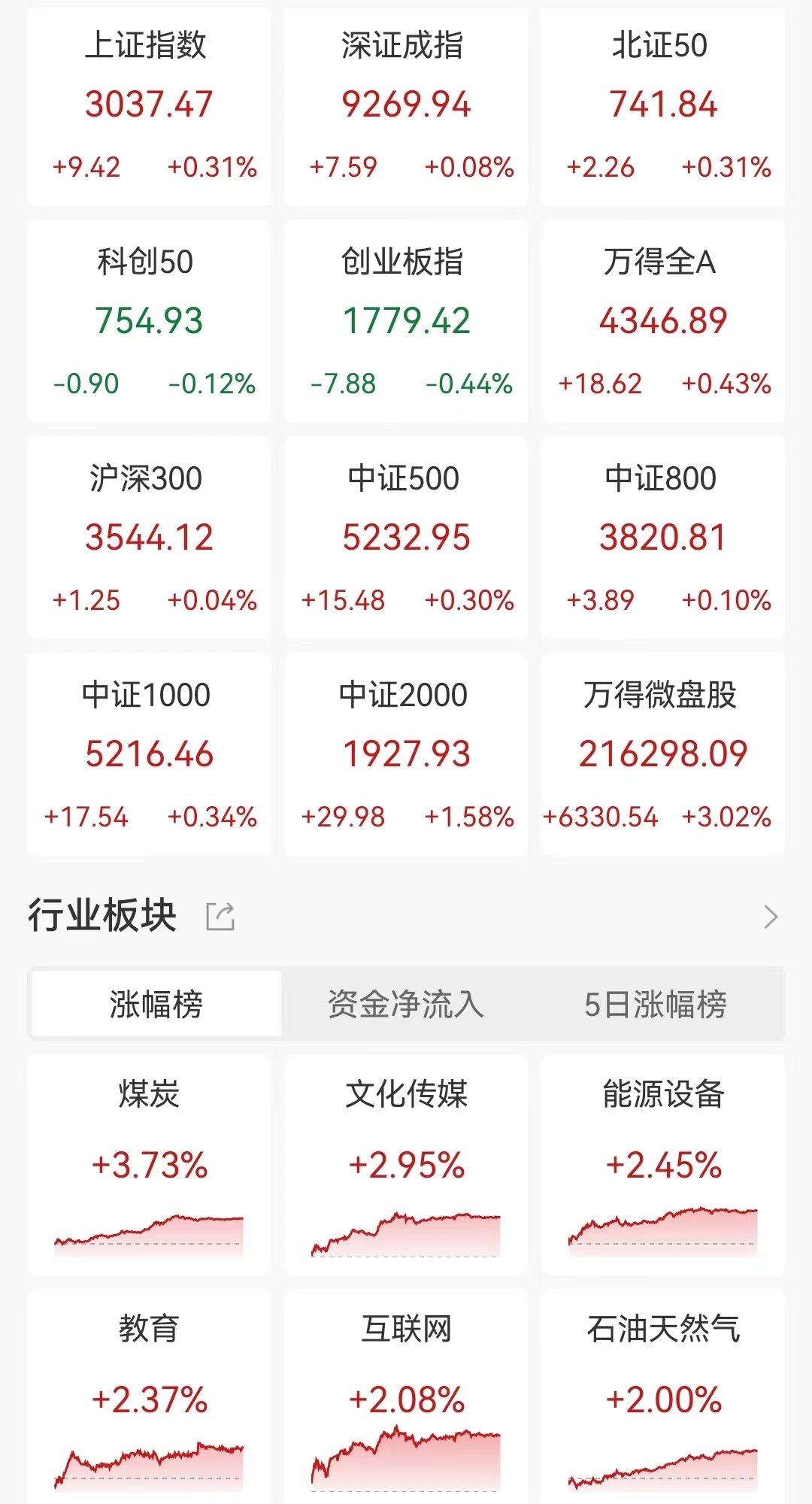
Task: View the 北证50 index details
Action: pos(663,107)
